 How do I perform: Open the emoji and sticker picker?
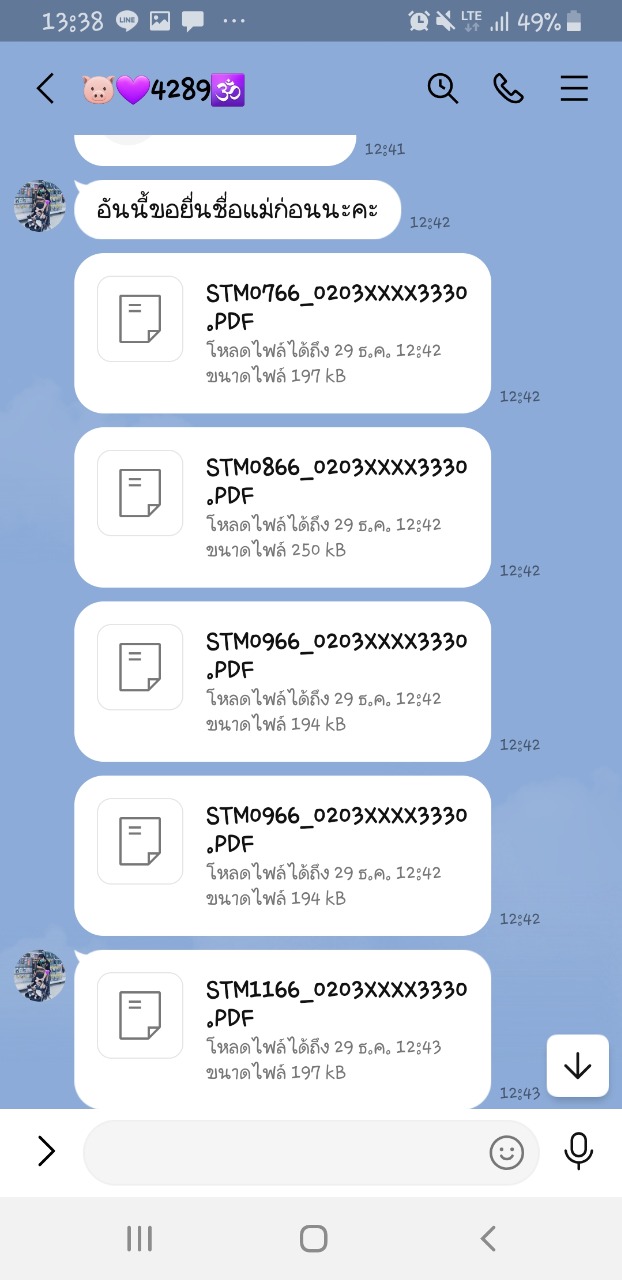click(506, 1153)
